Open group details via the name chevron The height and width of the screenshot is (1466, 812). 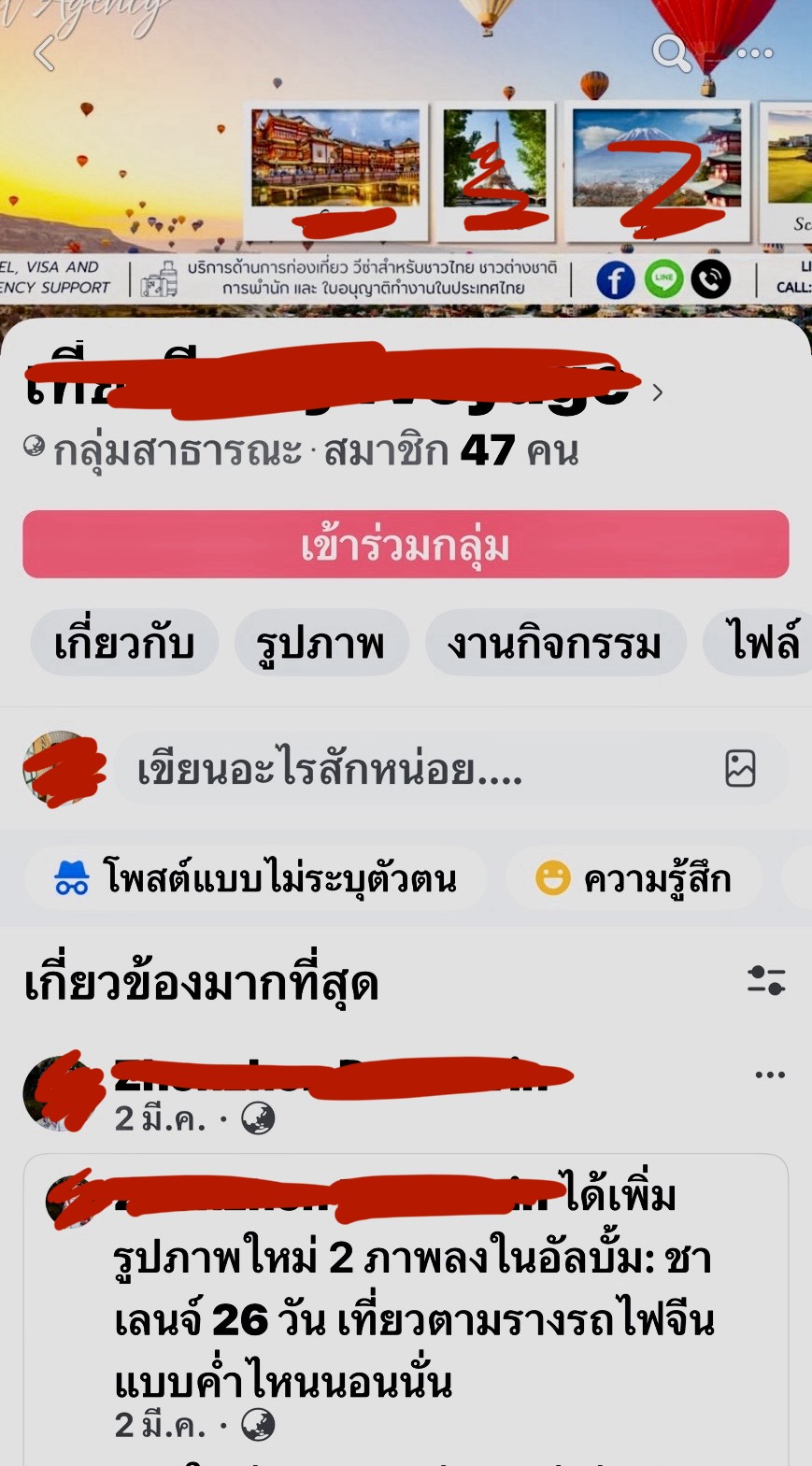[657, 392]
